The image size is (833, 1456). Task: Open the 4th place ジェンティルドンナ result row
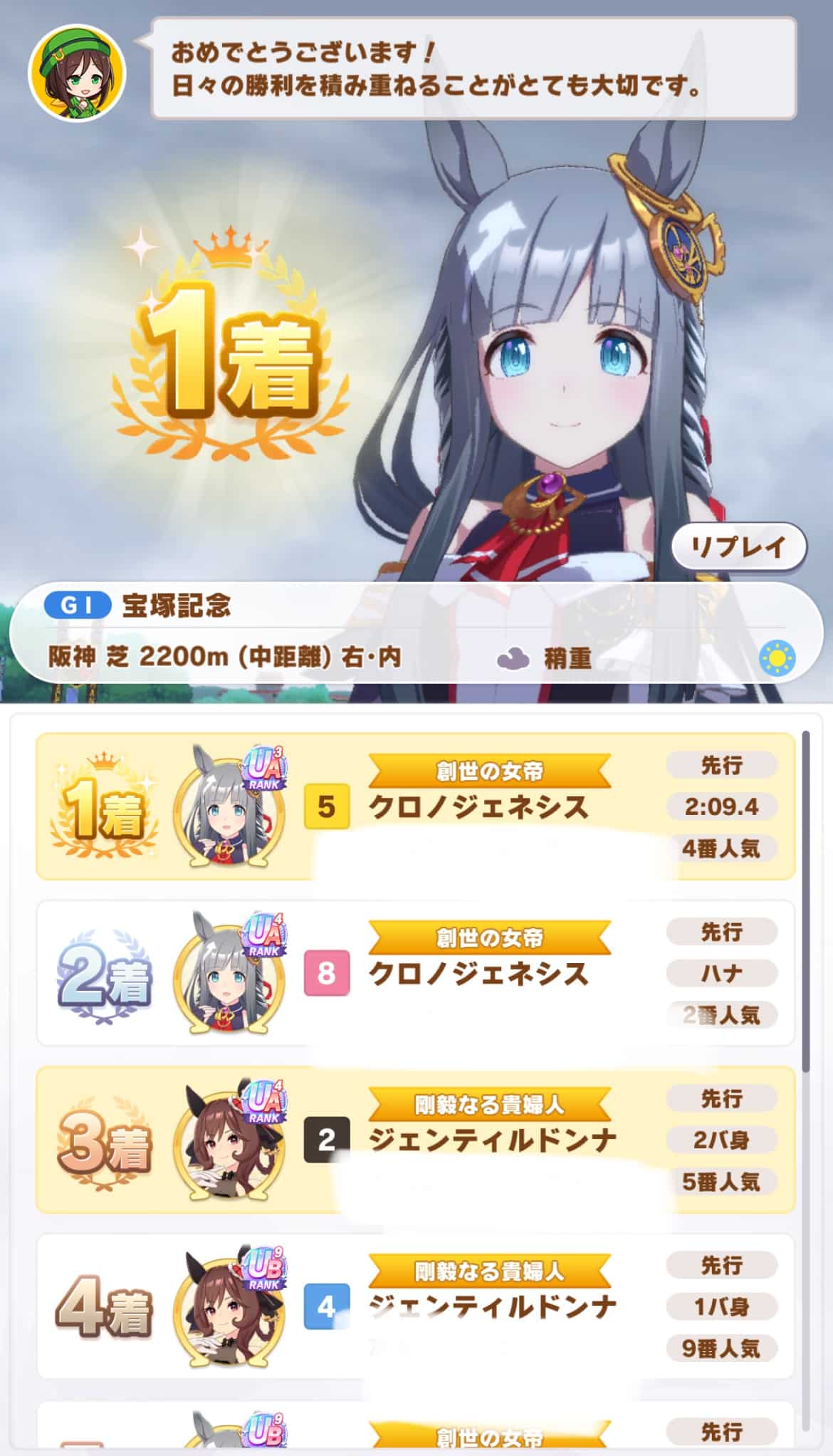(x=416, y=1306)
